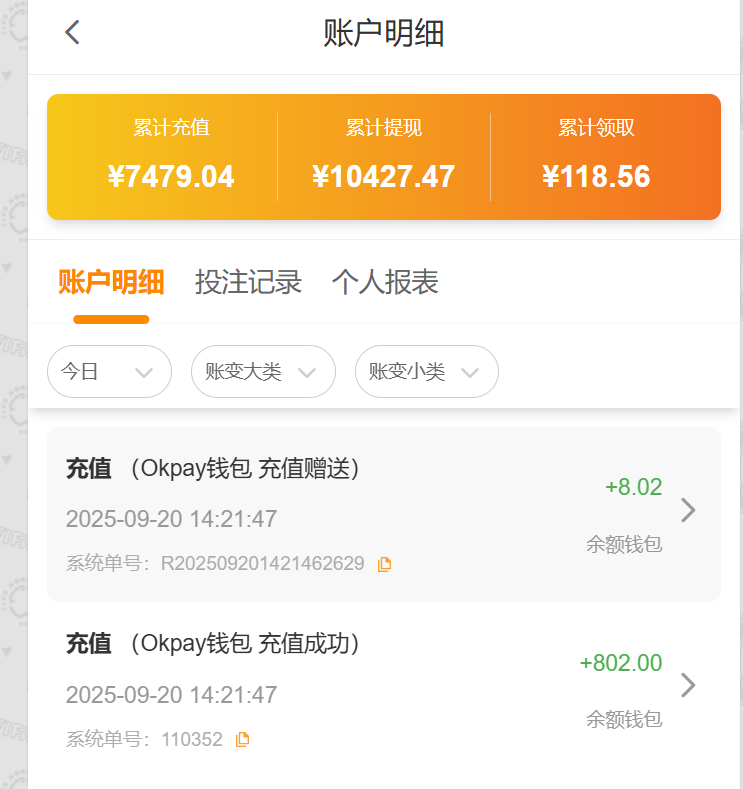Select the 账户明细 tab
The width and height of the screenshot is (743, 789).
[110, 283]
